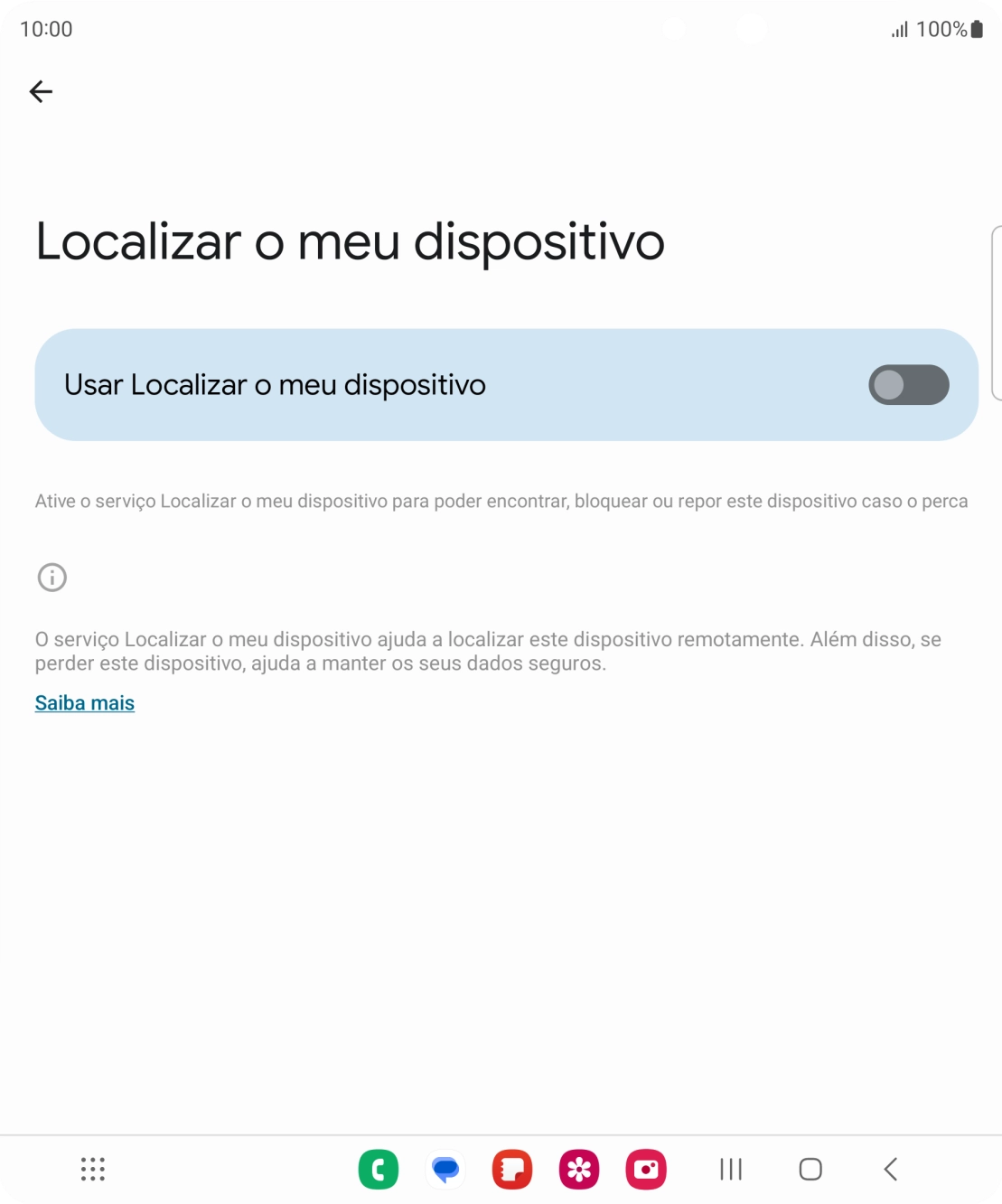Go to the home screen
The height and width of the screenshot is (1204, 1002).
tap(810, 1169)
